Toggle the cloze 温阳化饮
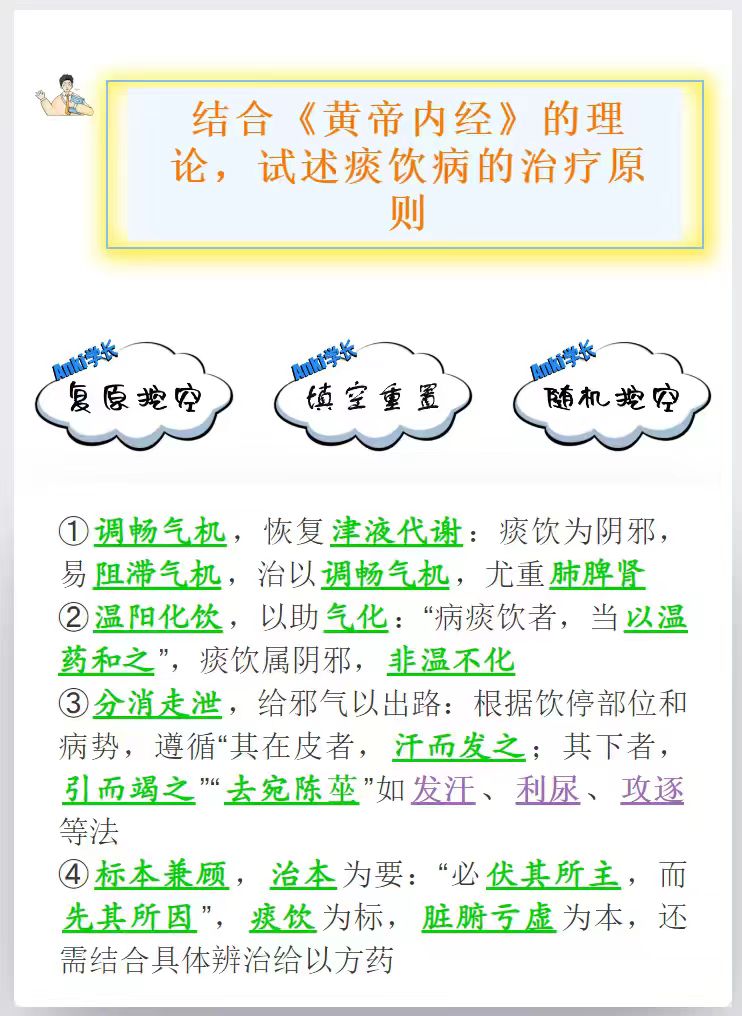This screenshot has width=742, height=1016. [158, 618]
